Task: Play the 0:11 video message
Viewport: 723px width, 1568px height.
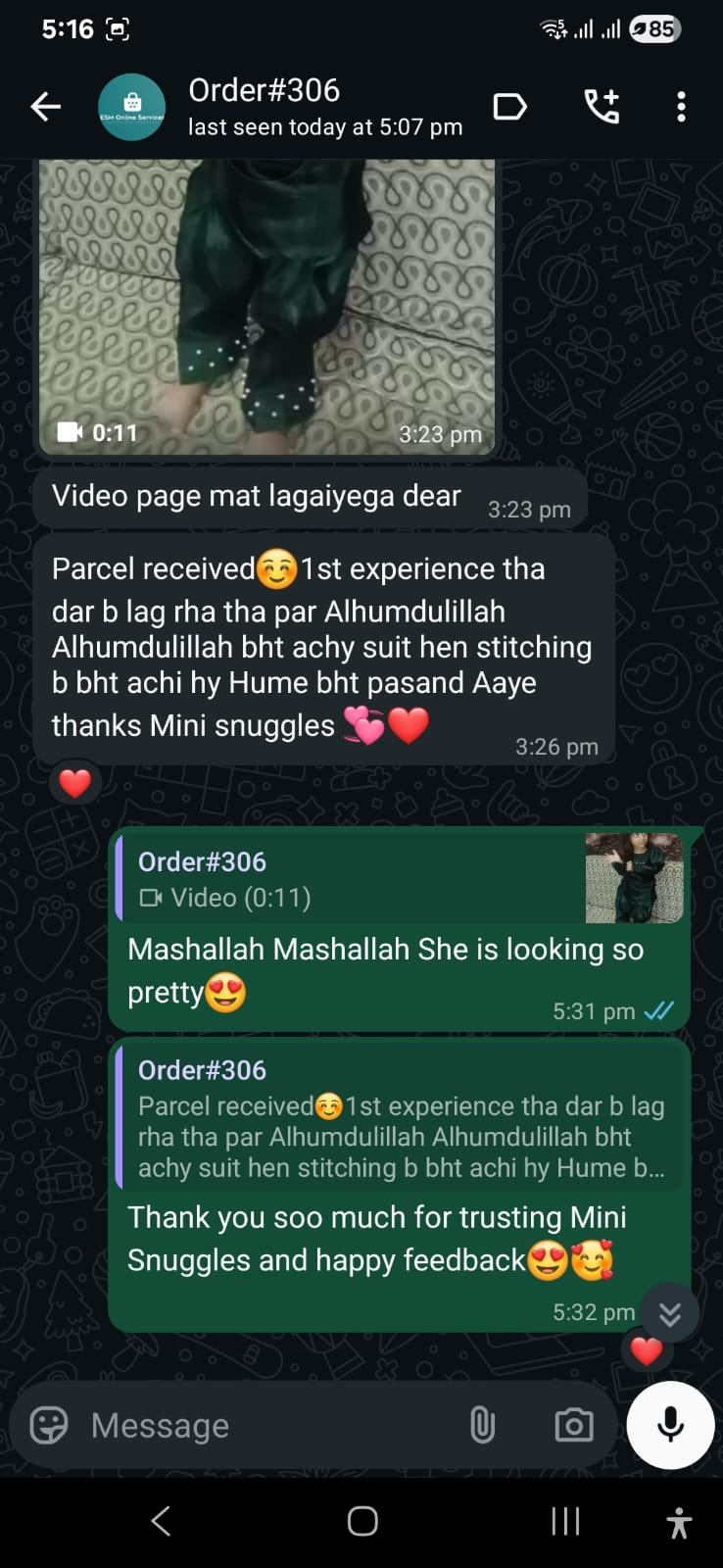Action: click(266, 304)
